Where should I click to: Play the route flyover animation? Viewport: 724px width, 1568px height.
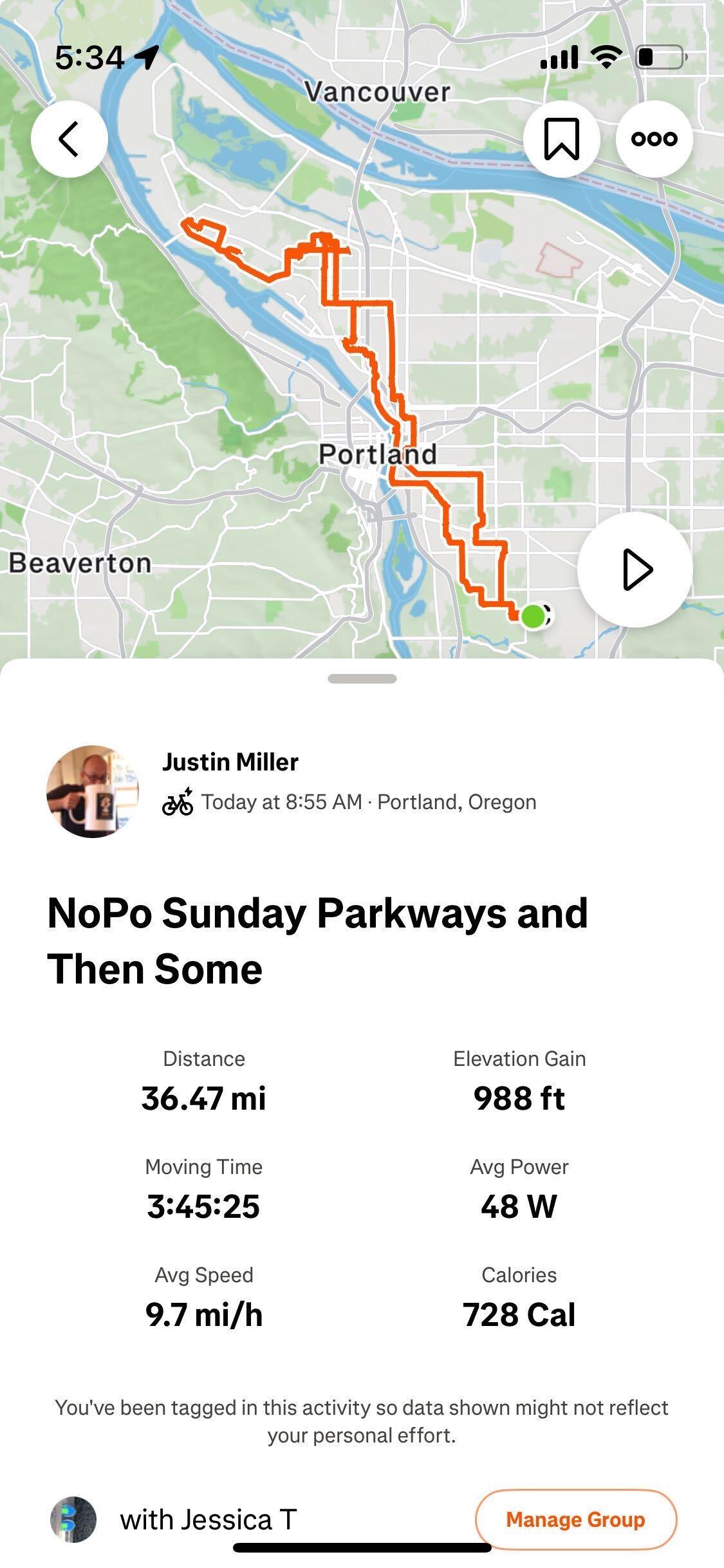click(x=635, y=569)
